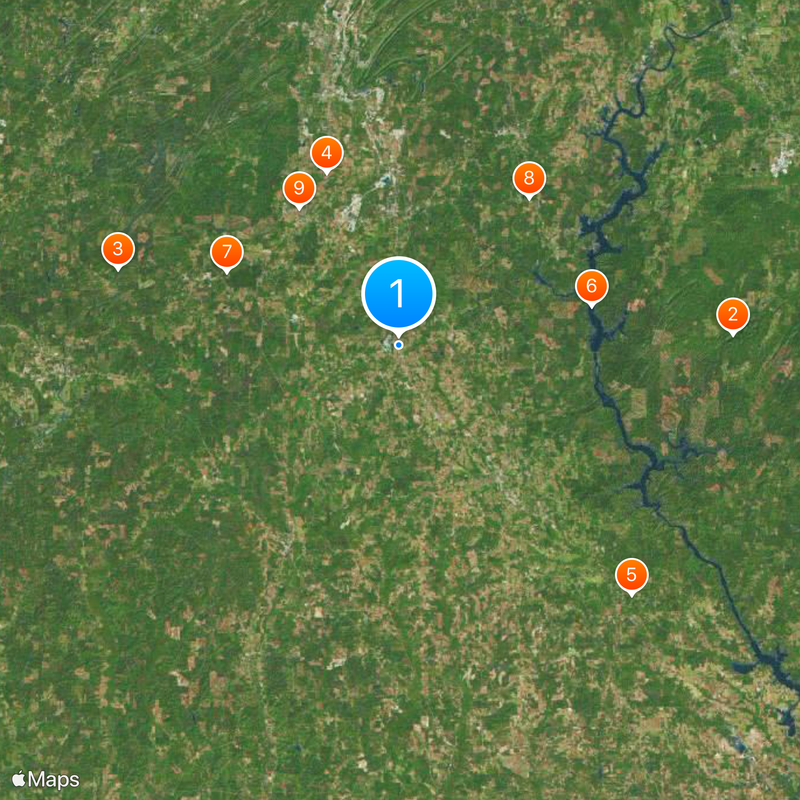Select map pin number 4

(x=326, y=155)
